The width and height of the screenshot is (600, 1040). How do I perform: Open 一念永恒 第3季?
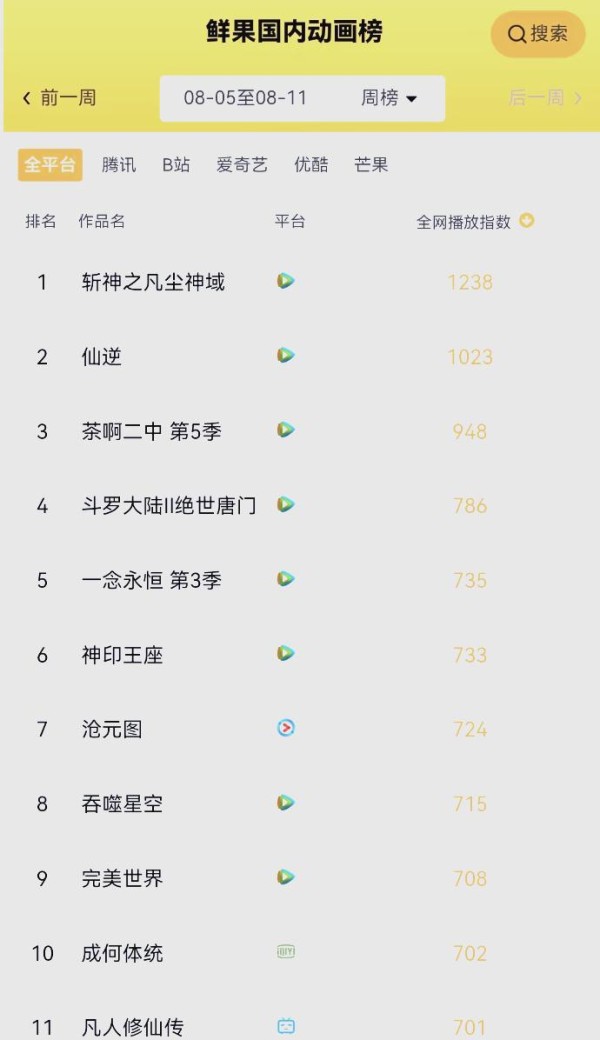[x=151, y=581]
